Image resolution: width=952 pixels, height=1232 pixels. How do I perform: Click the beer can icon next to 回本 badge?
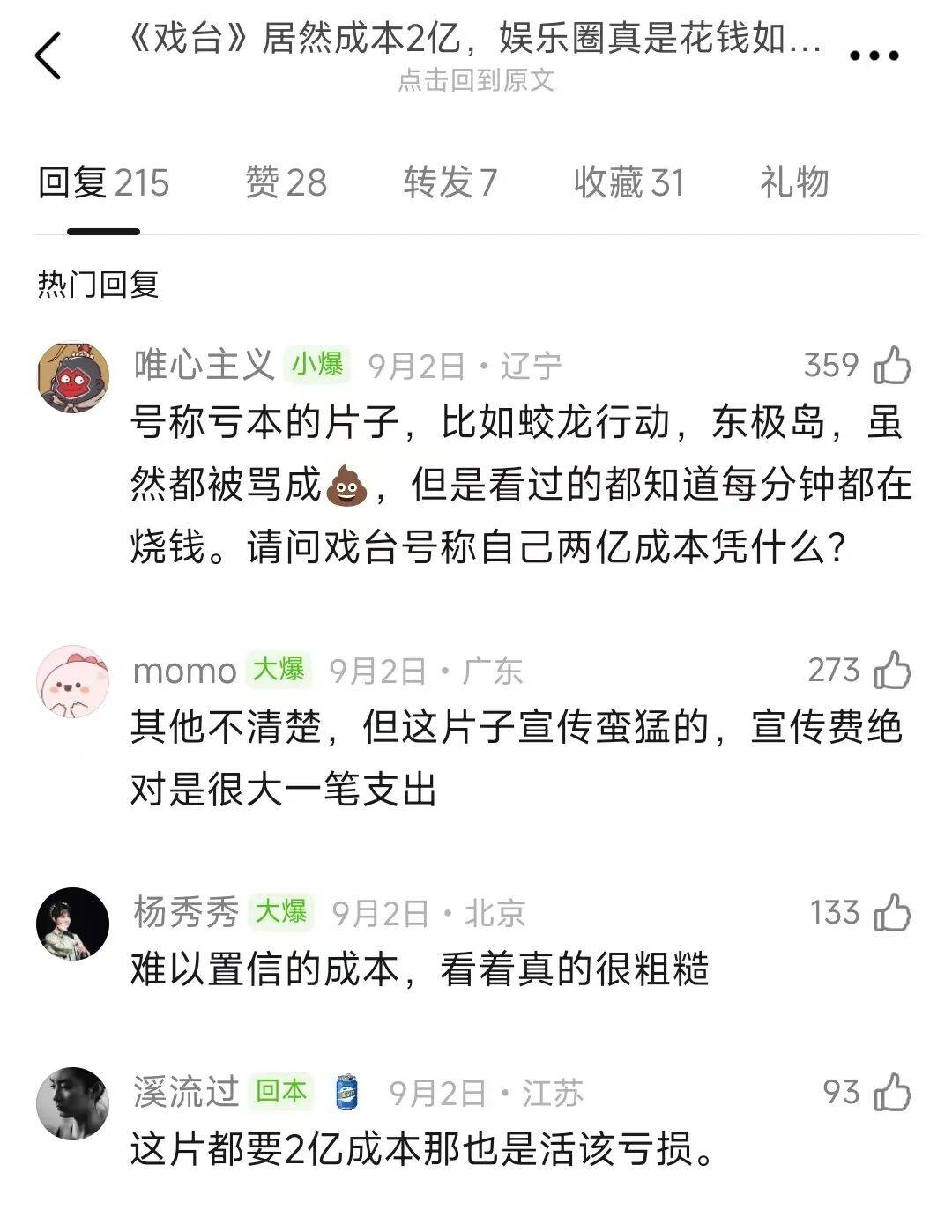tap(348, 1092)
